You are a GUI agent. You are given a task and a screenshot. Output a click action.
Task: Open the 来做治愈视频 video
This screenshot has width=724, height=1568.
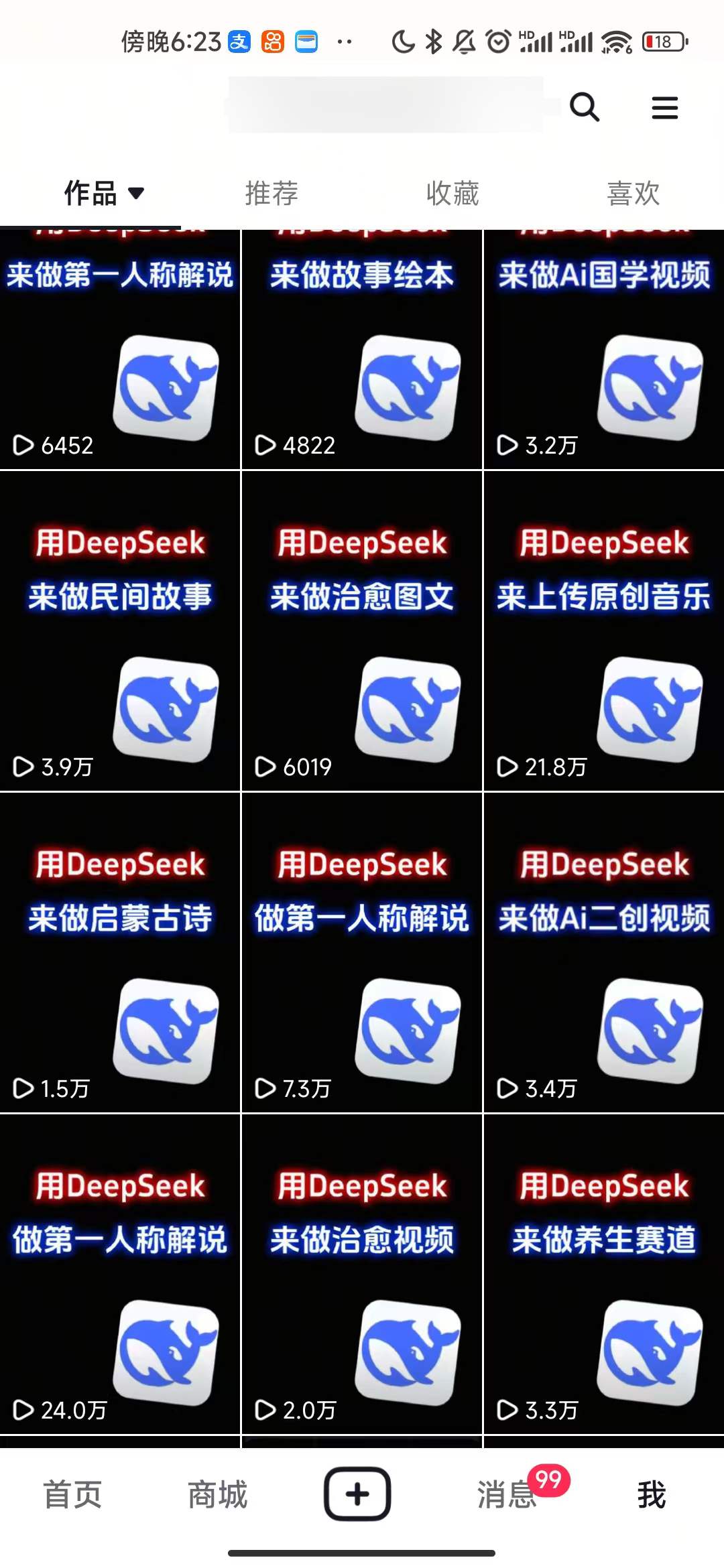pyautogui.click(x=362, y=1273)
